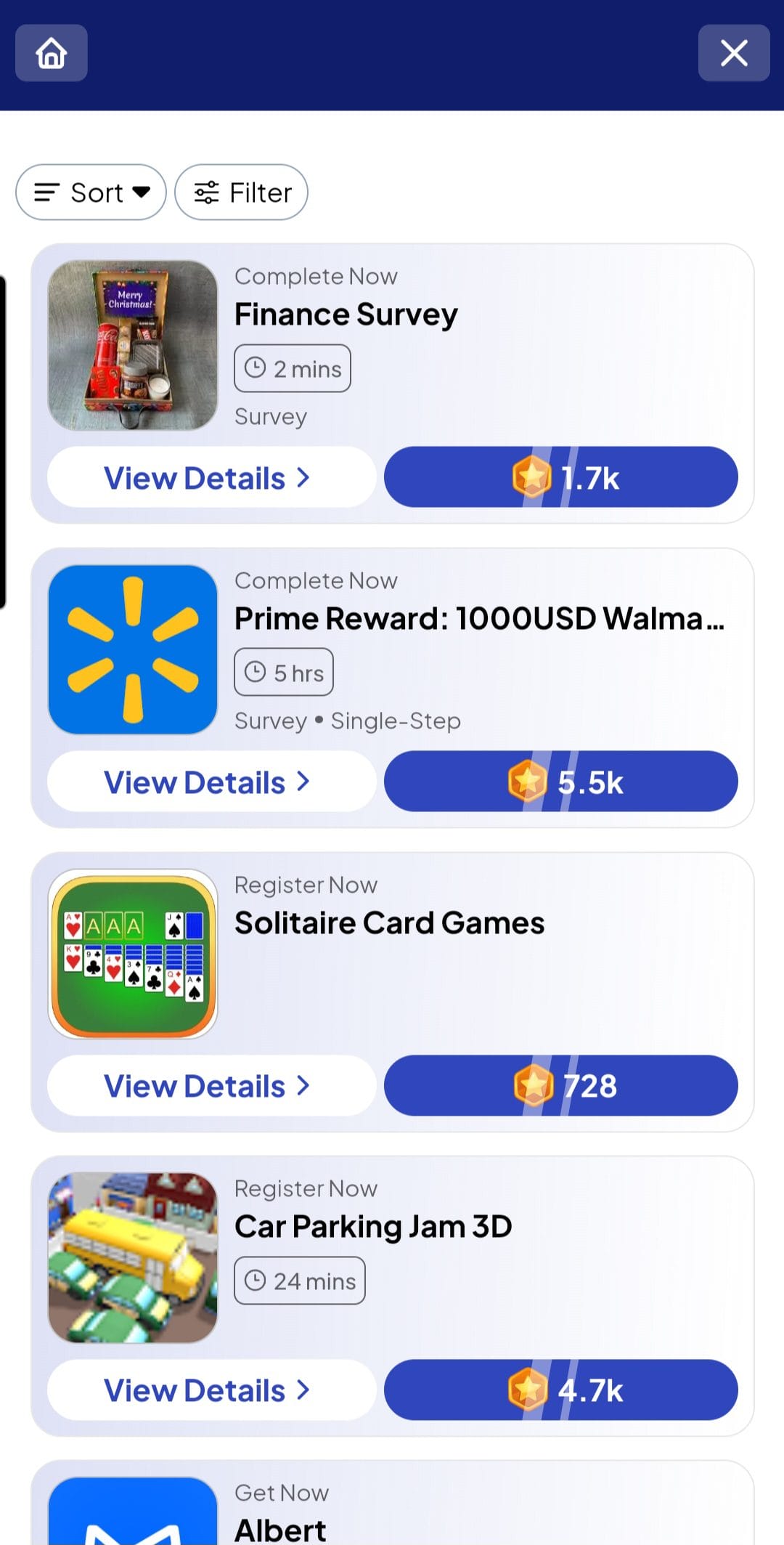The image size is (784, 1545).
Task: Open the Filter options
Action: 240,191
